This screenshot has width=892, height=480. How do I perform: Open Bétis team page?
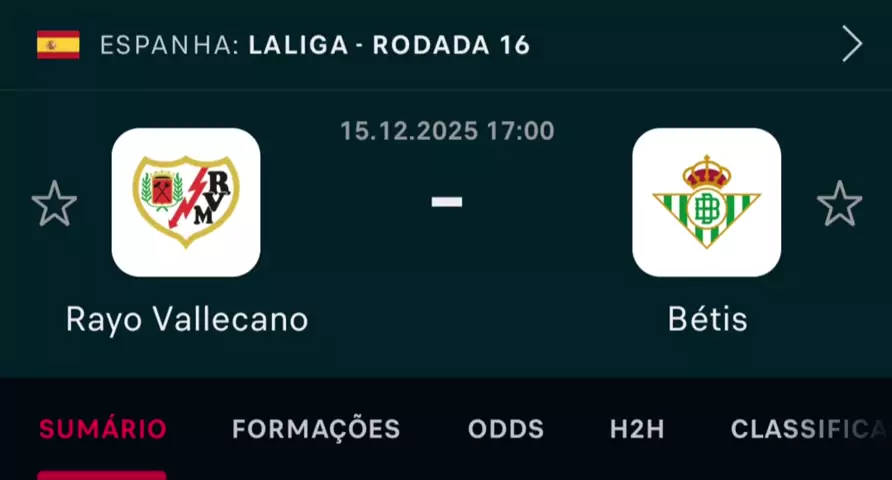(706, 203)
